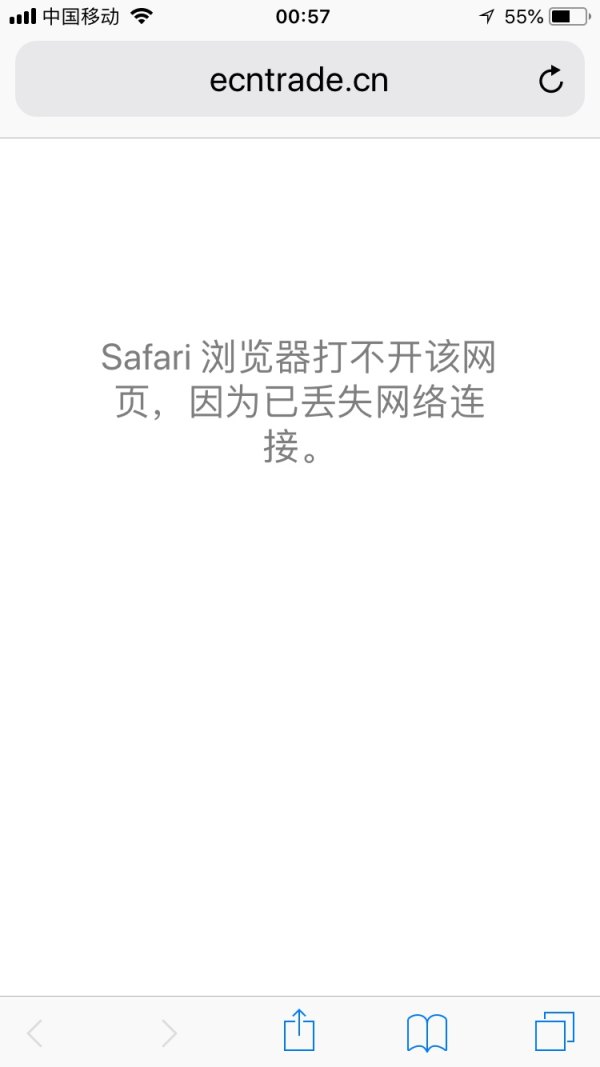Open the share sheet
The width and height of the screenshot is (600, 1067).
tap(299, 1029)
